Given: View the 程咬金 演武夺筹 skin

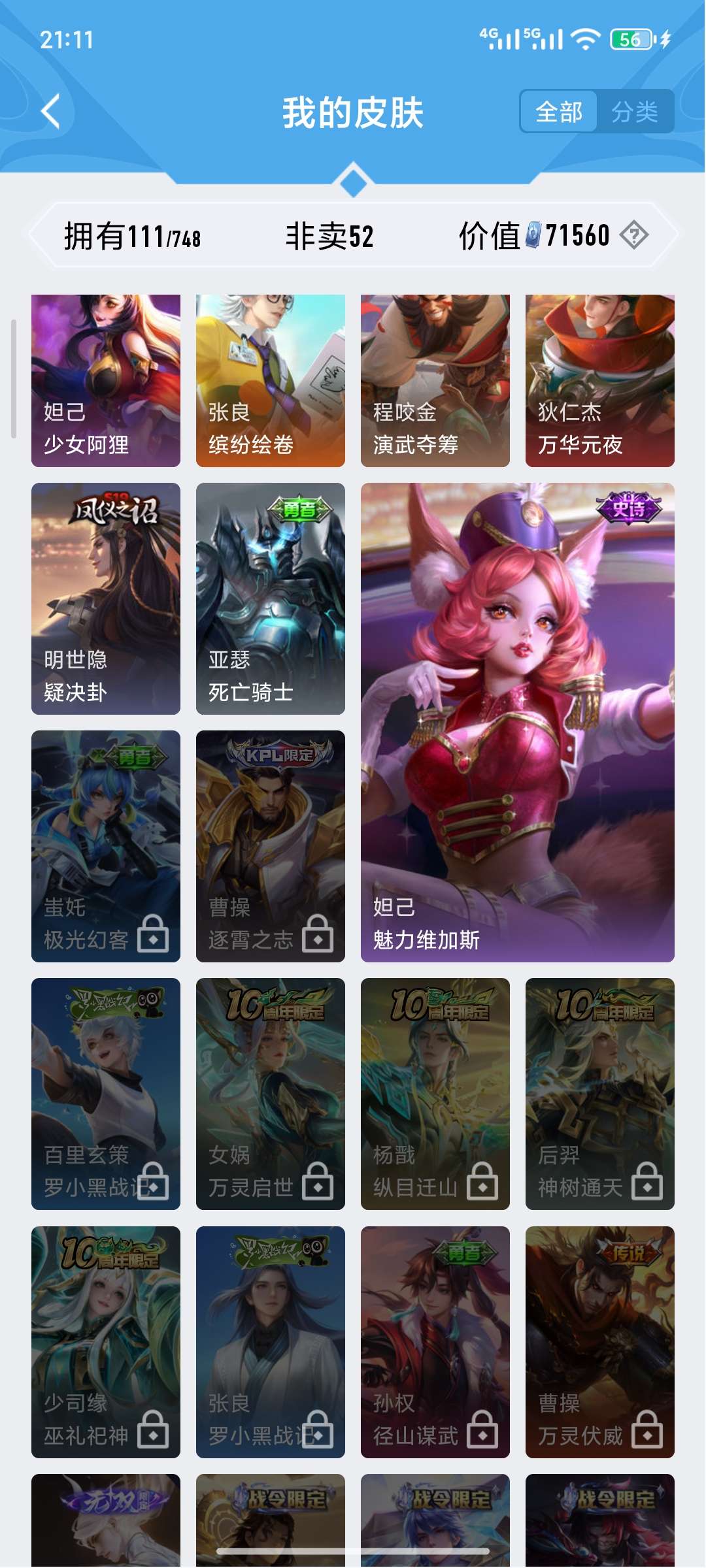Looking at the screenshot, I should pos(435,380).
